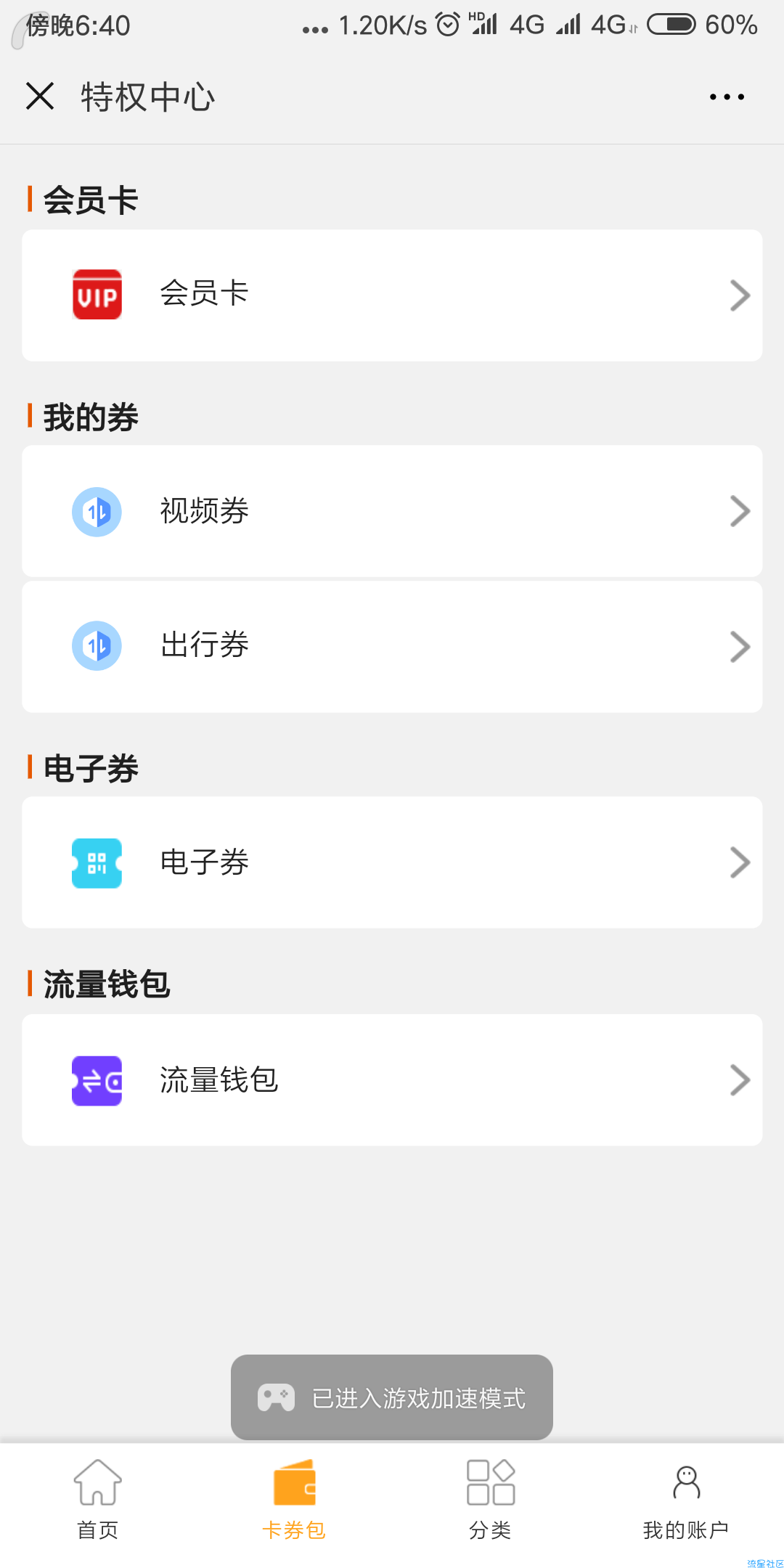Open the 电子券 row

click(x=392, y=862)
